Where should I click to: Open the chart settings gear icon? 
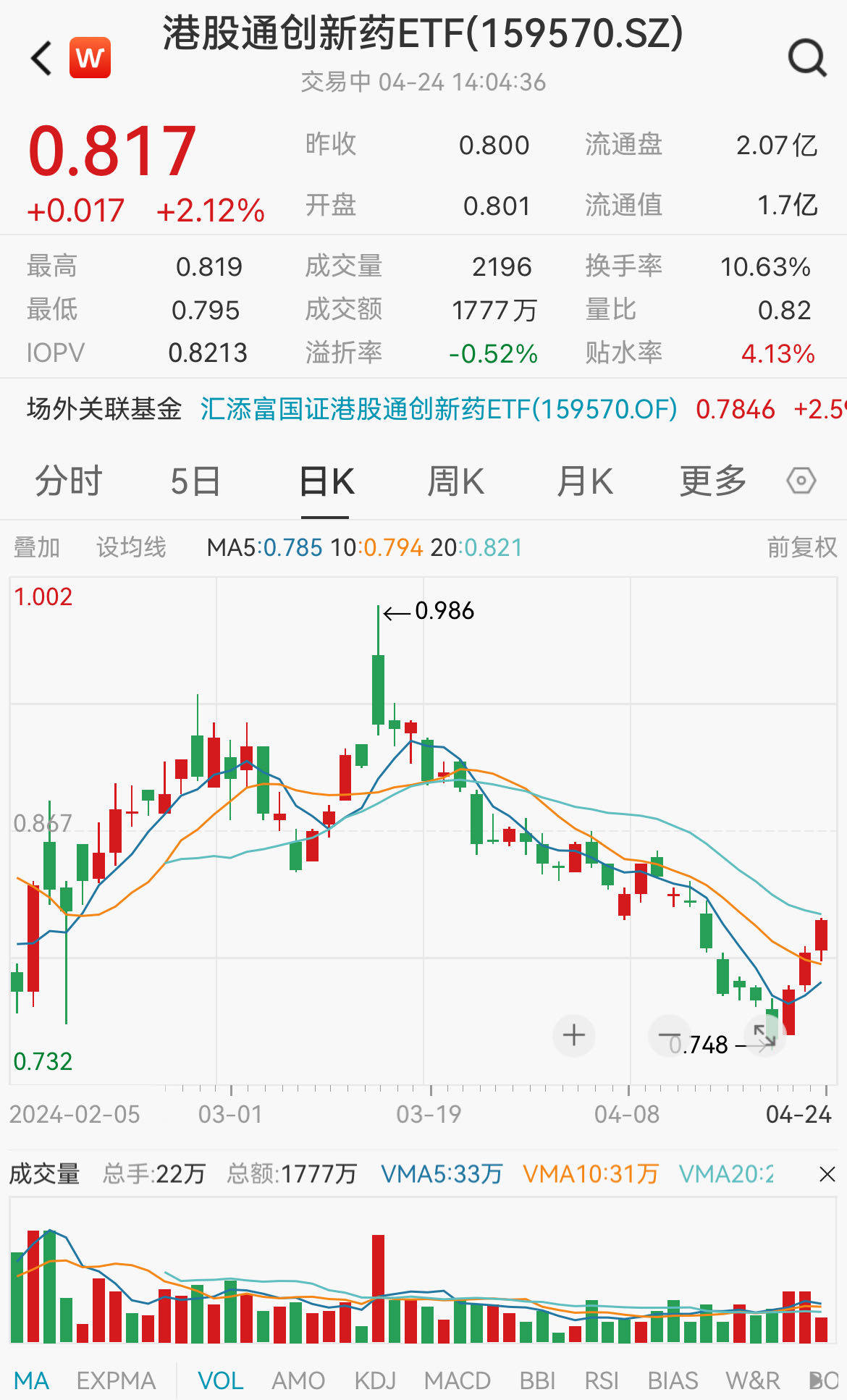[798, 480]
